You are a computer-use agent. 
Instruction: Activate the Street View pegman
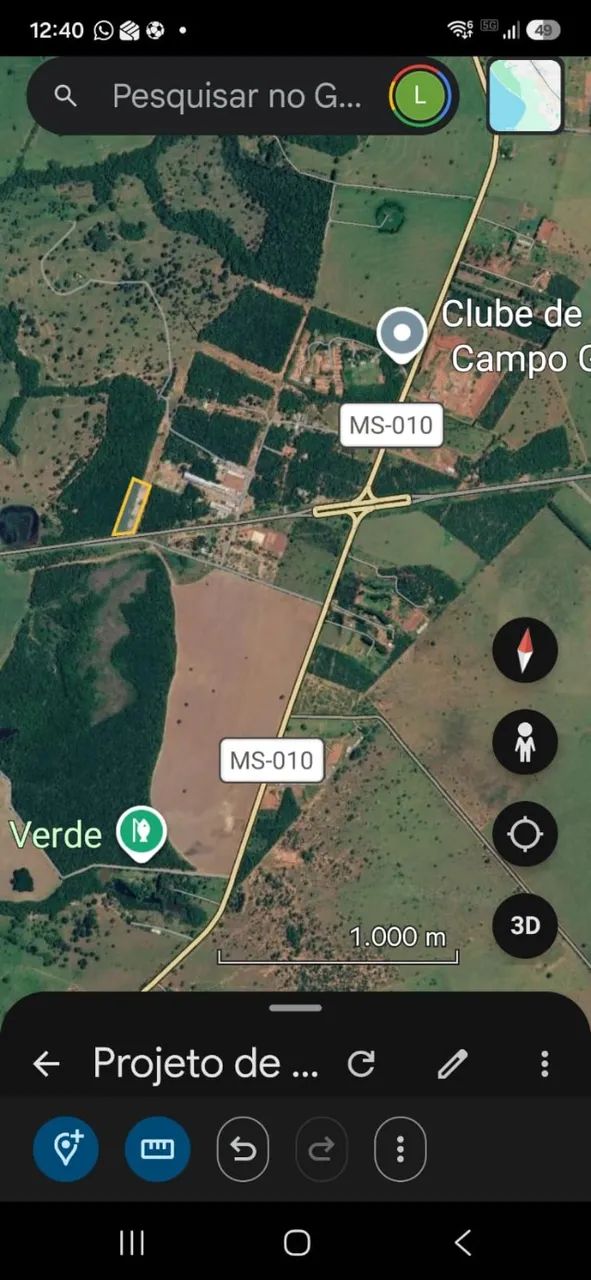(x=525, y=742)
